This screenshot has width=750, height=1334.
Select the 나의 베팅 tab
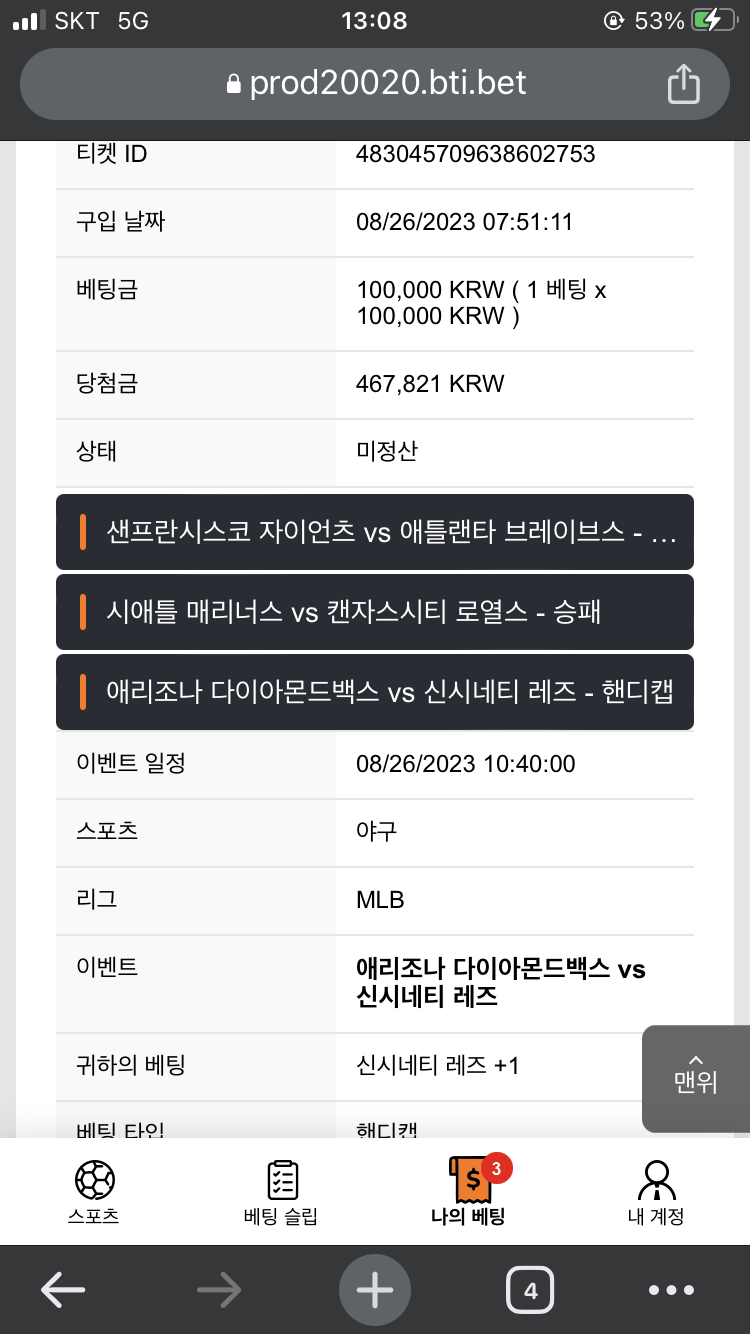[x=469, y=1192]
